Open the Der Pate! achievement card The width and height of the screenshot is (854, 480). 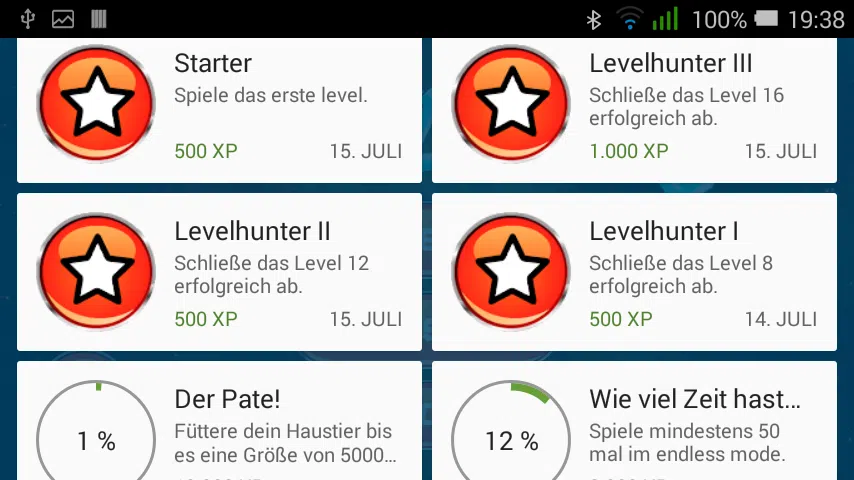click(219, 421)
